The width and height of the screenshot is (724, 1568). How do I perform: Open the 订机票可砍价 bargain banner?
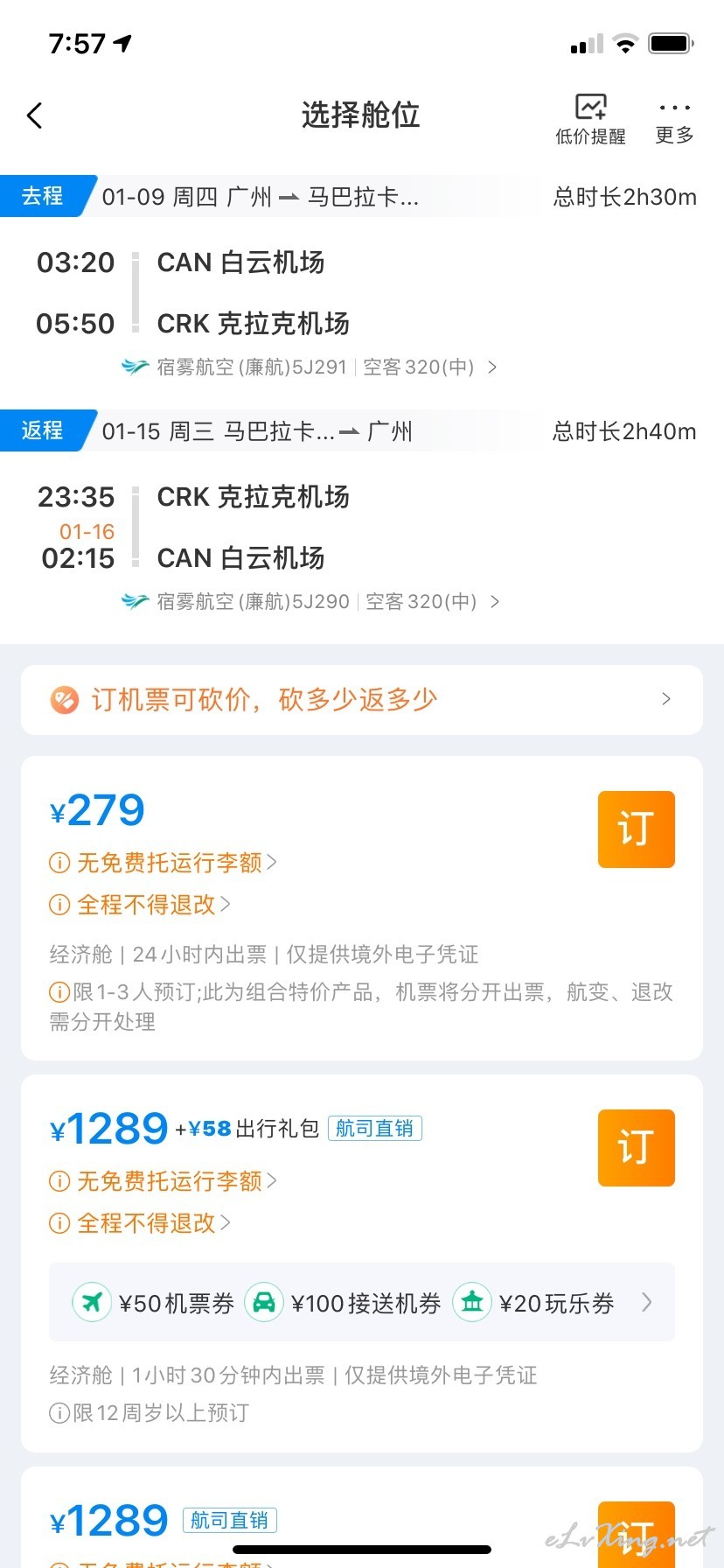(362, 700)
